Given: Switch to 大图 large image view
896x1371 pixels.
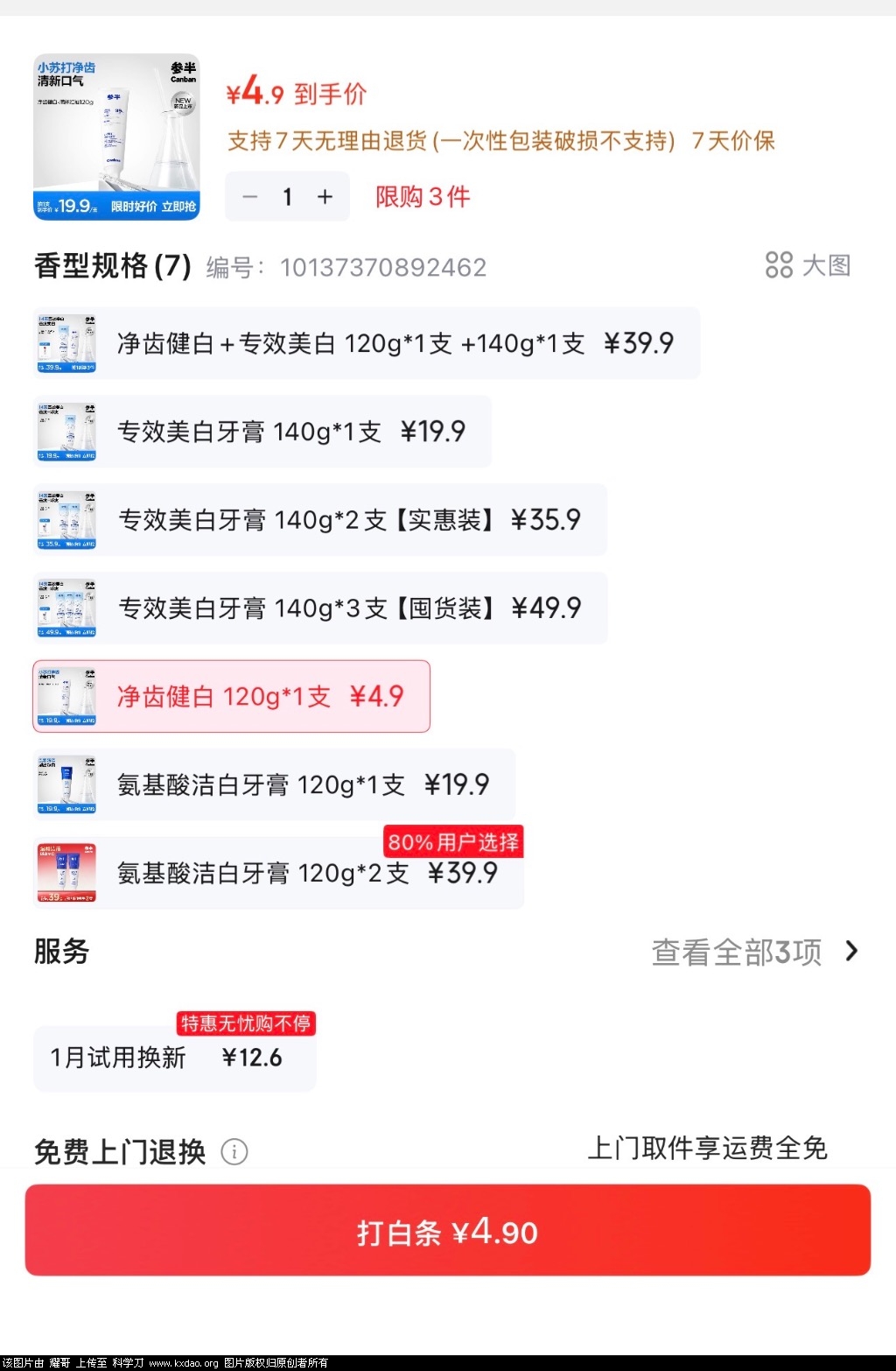Looking at the screenshot, I should (x=808, y=265).
